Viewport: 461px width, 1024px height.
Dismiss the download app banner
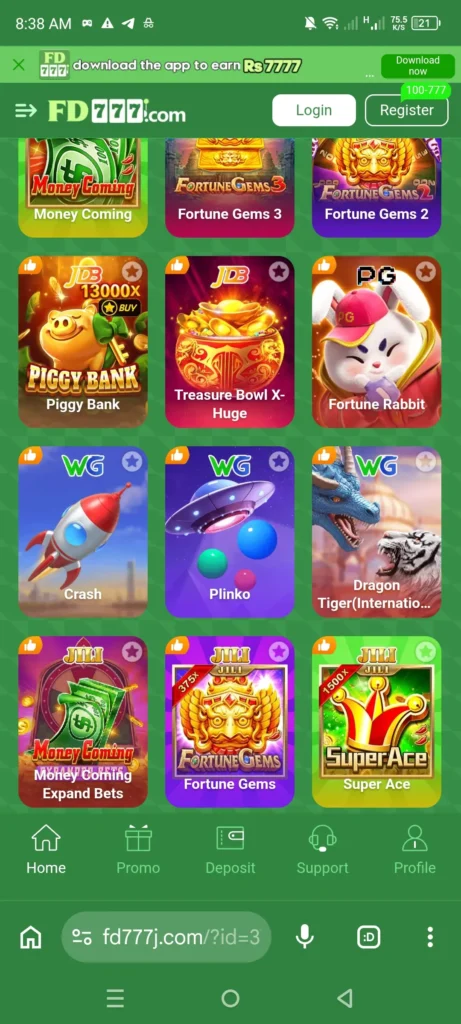coord(19,65)
